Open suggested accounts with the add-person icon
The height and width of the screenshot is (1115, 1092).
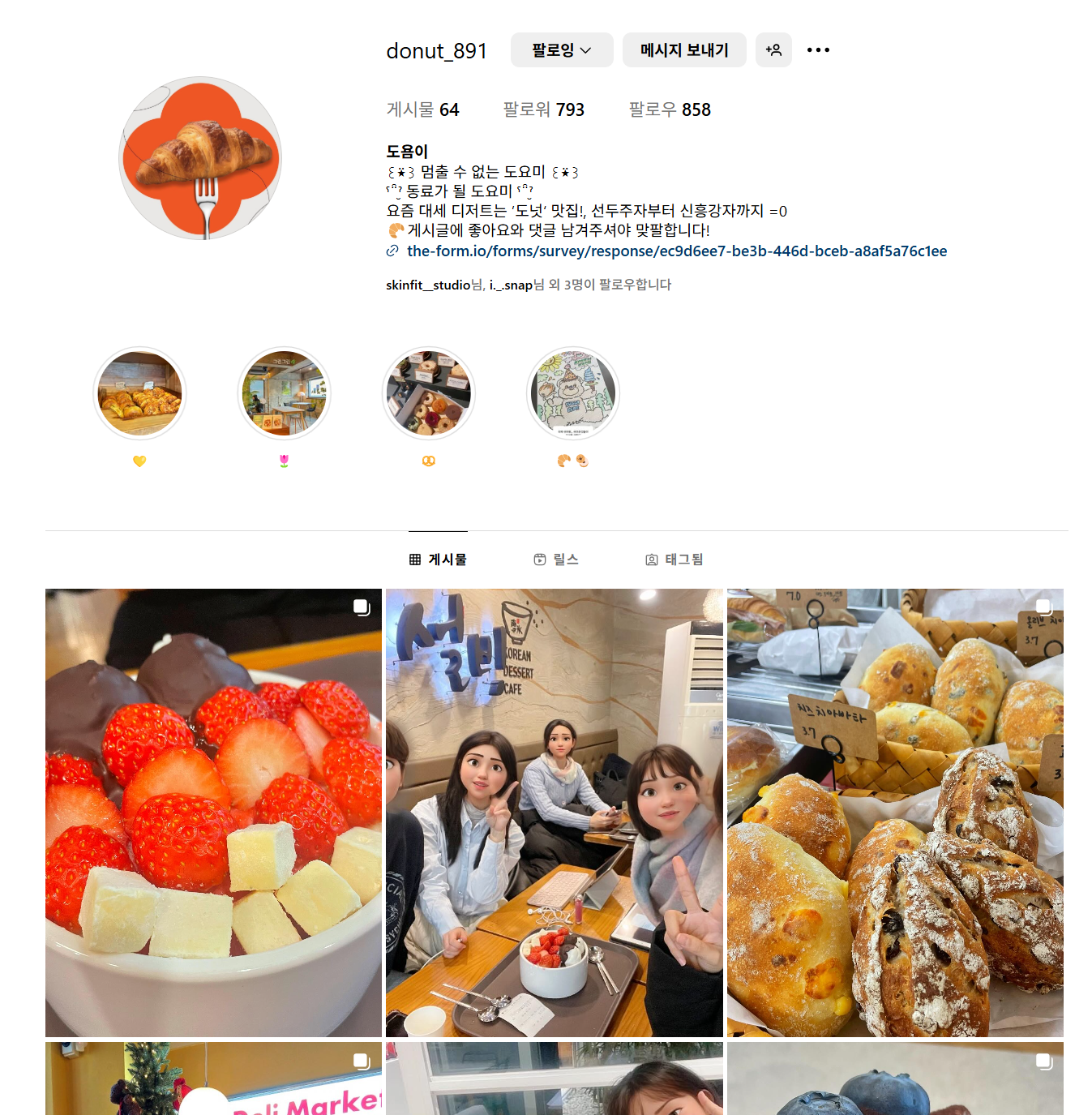click(x=773, y=50)
